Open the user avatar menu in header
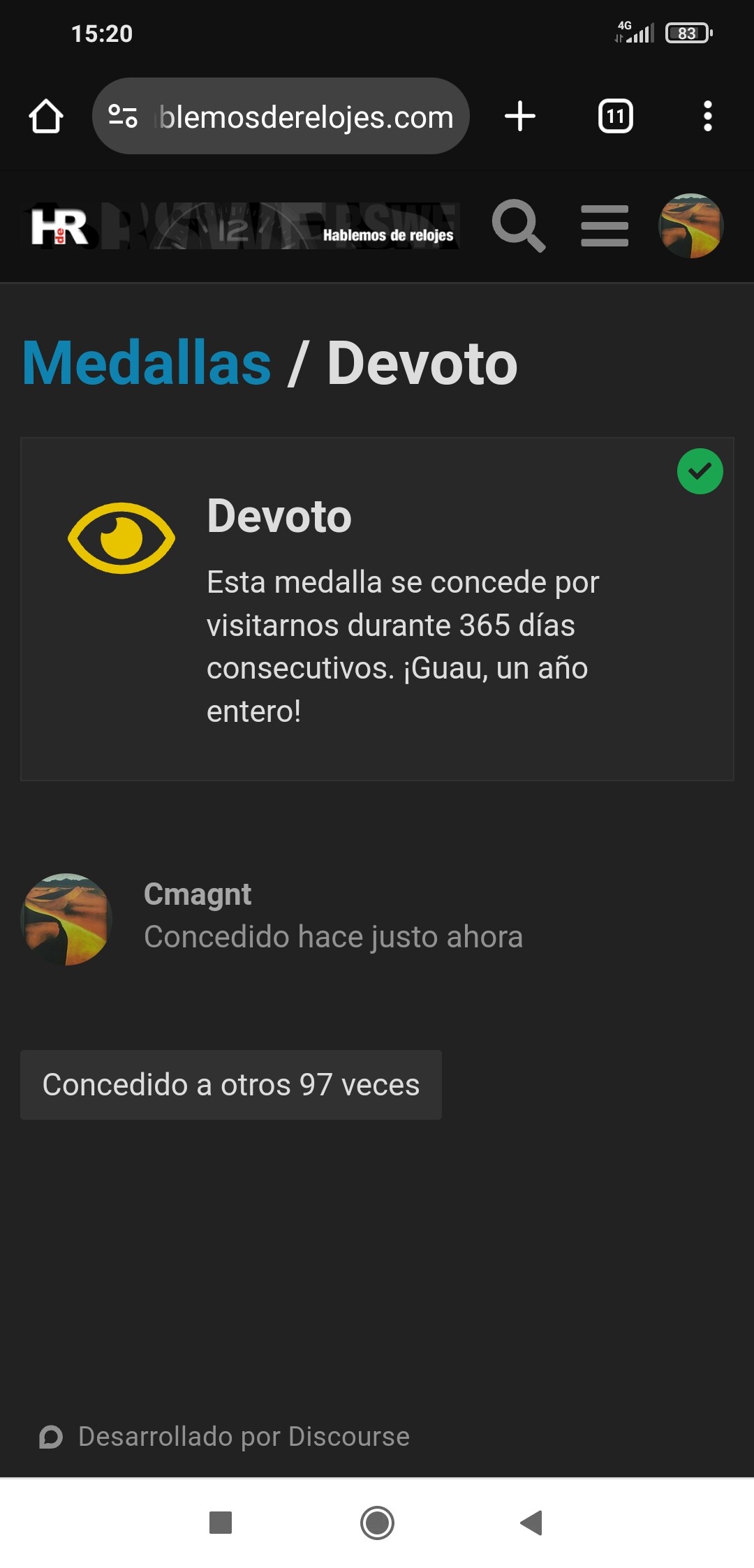 [x=690, y=225]
